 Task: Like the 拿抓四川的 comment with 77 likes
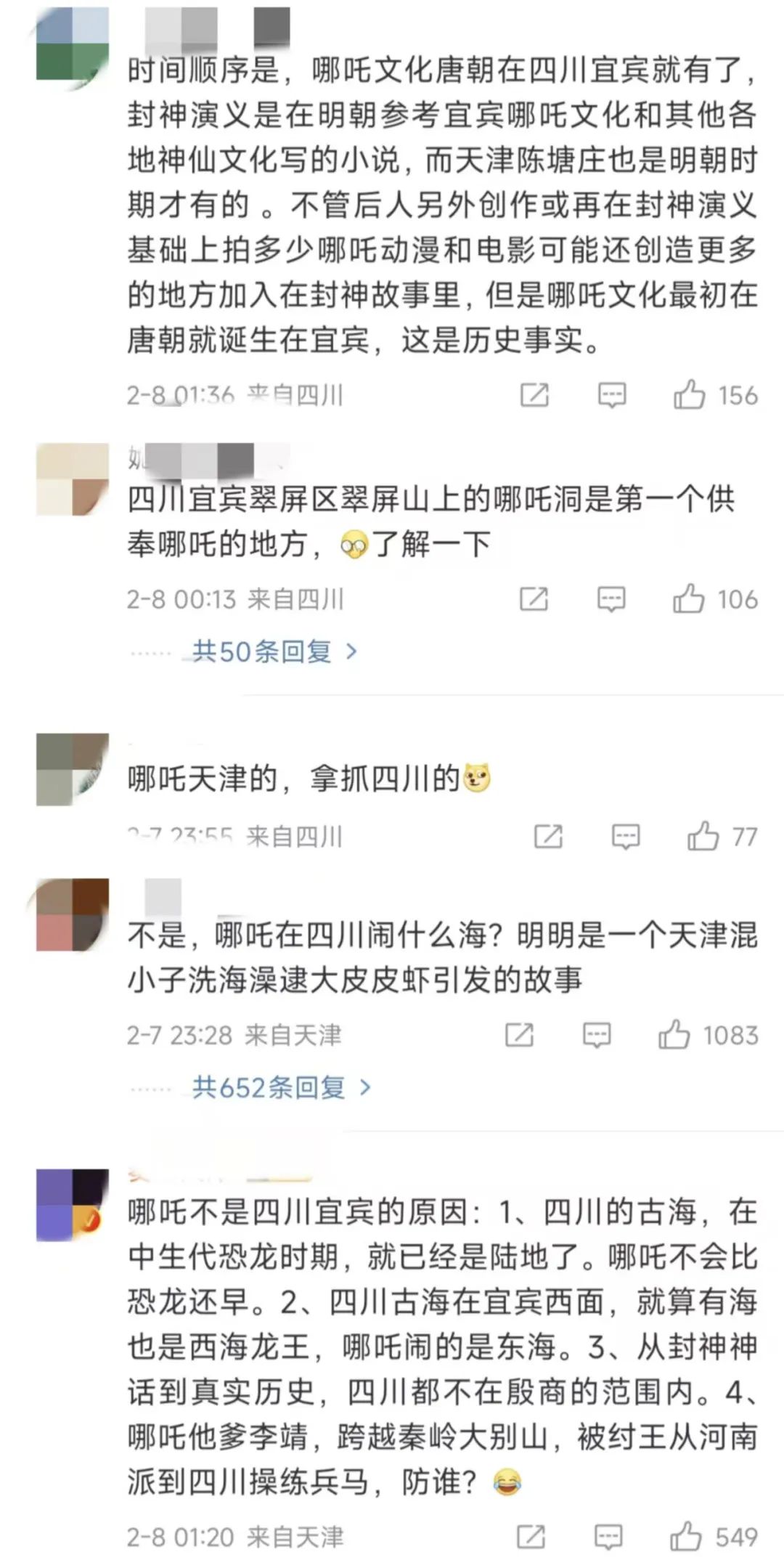[703, 837]
